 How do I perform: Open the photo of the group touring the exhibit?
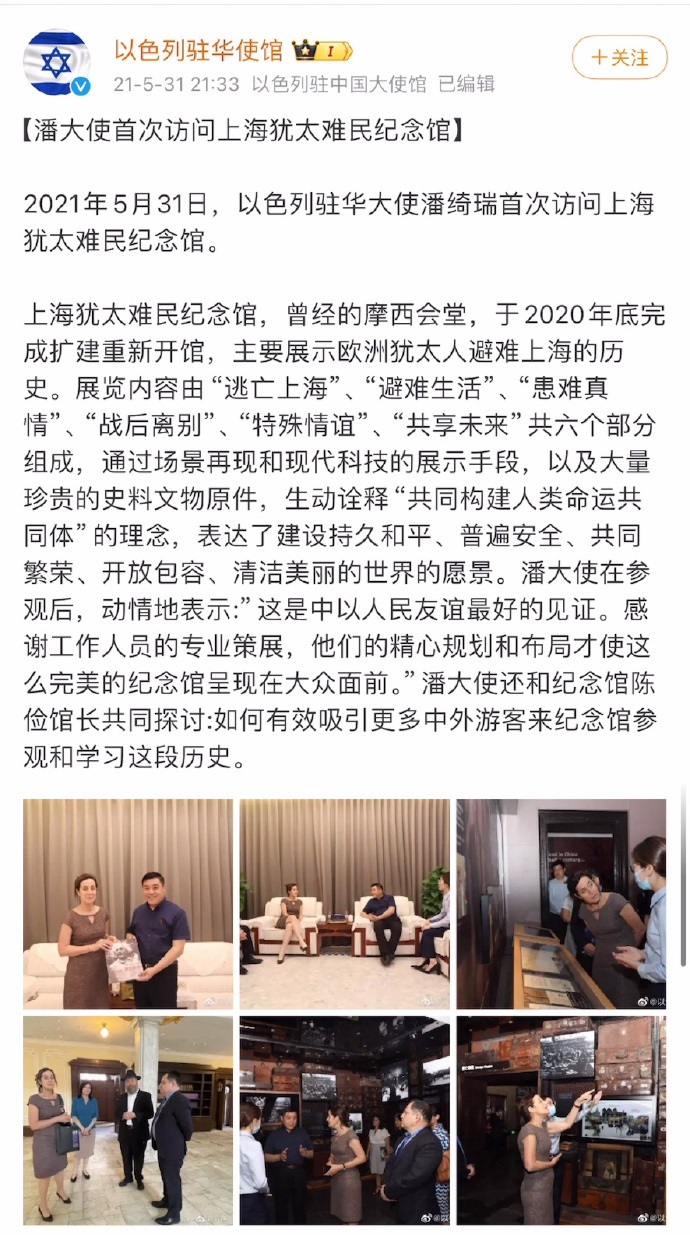pos(344,1119)
